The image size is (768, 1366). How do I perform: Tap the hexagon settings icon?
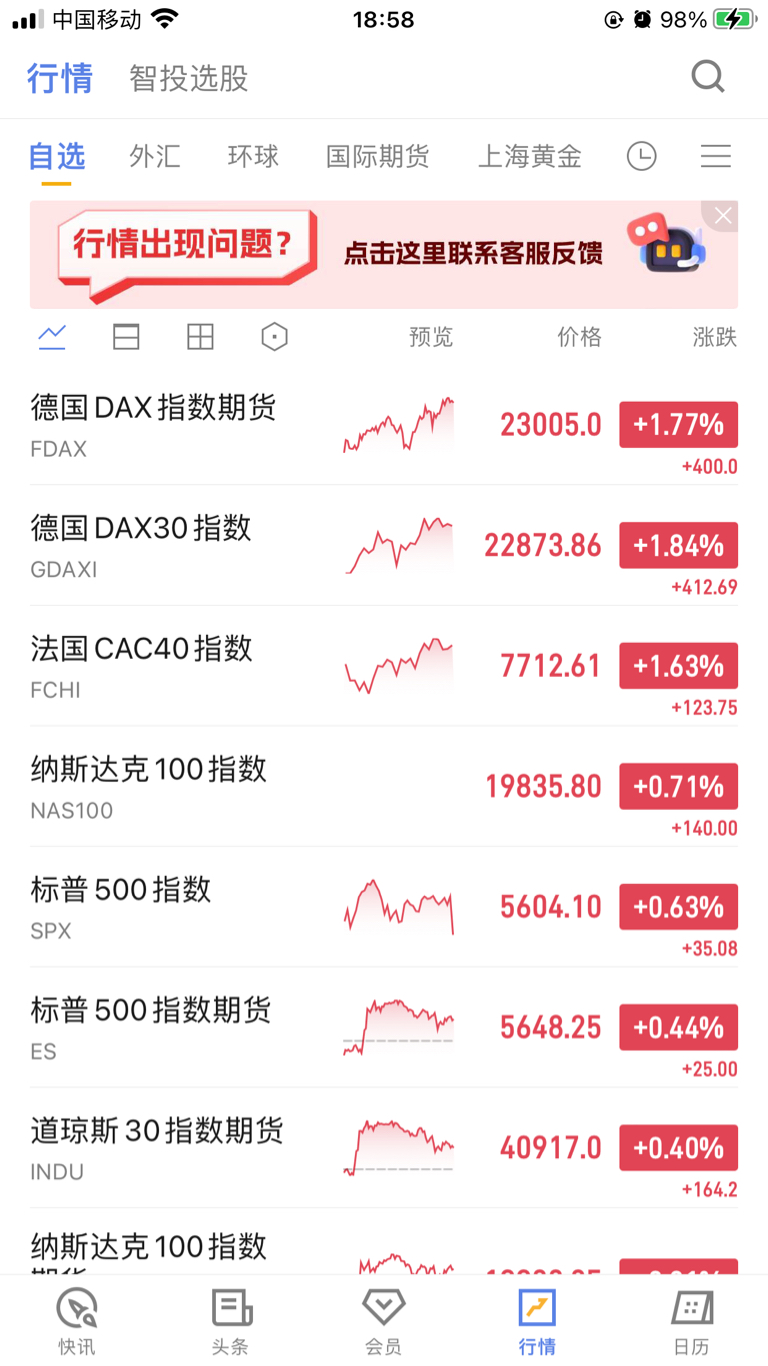click(x=274, y=338)
